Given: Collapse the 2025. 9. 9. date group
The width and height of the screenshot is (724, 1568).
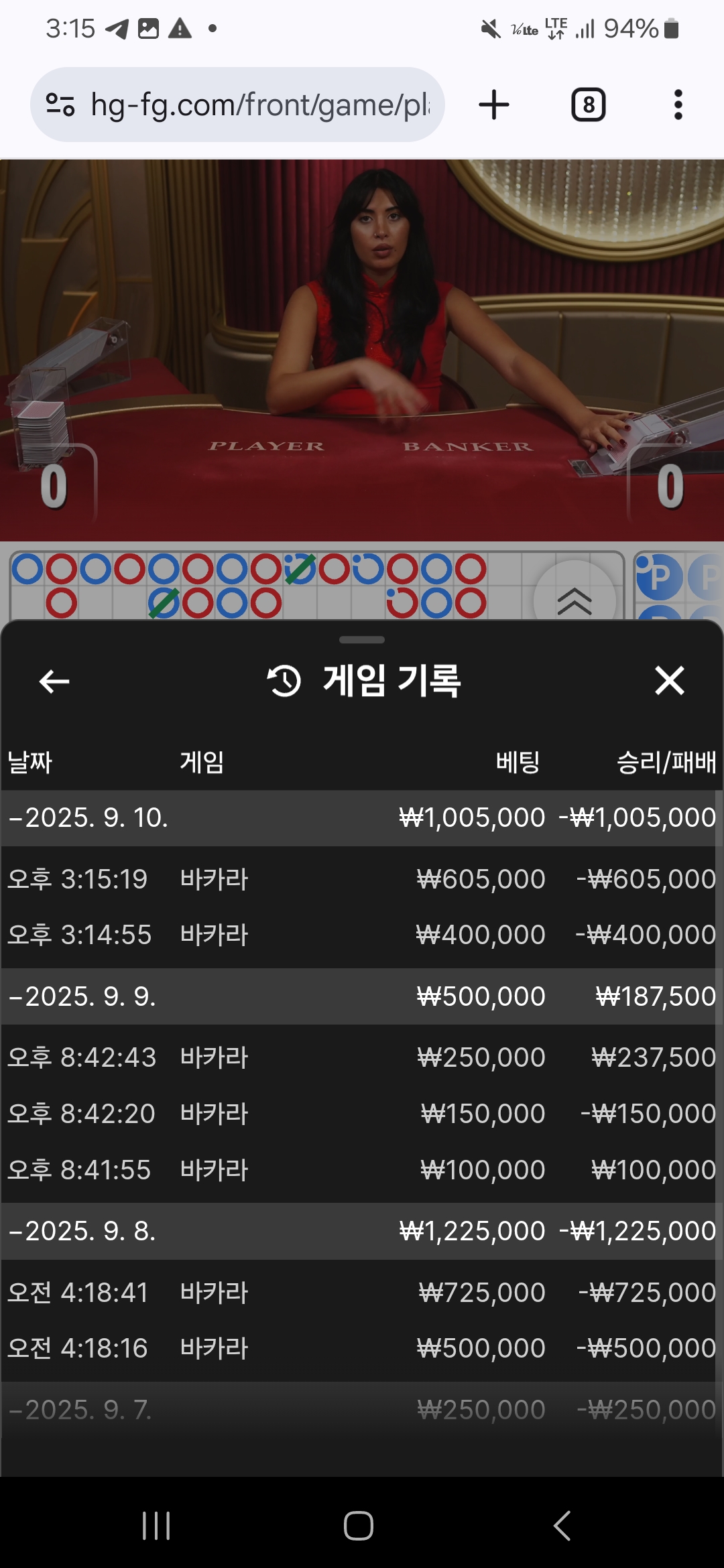Looking at the screenshot, I should tap(83, 996).
